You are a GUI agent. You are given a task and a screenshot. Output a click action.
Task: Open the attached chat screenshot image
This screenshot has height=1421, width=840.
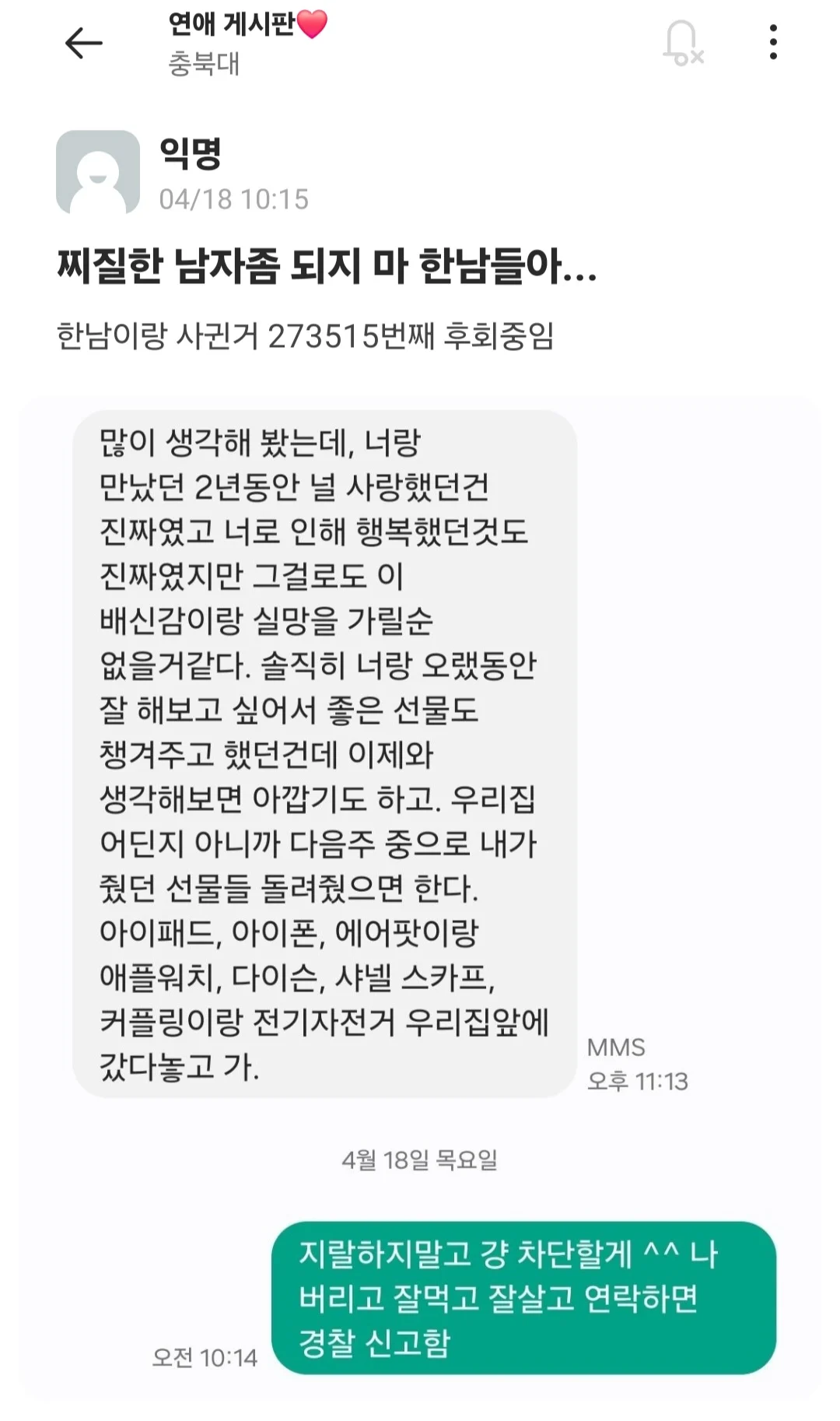[x=420, y=898]
